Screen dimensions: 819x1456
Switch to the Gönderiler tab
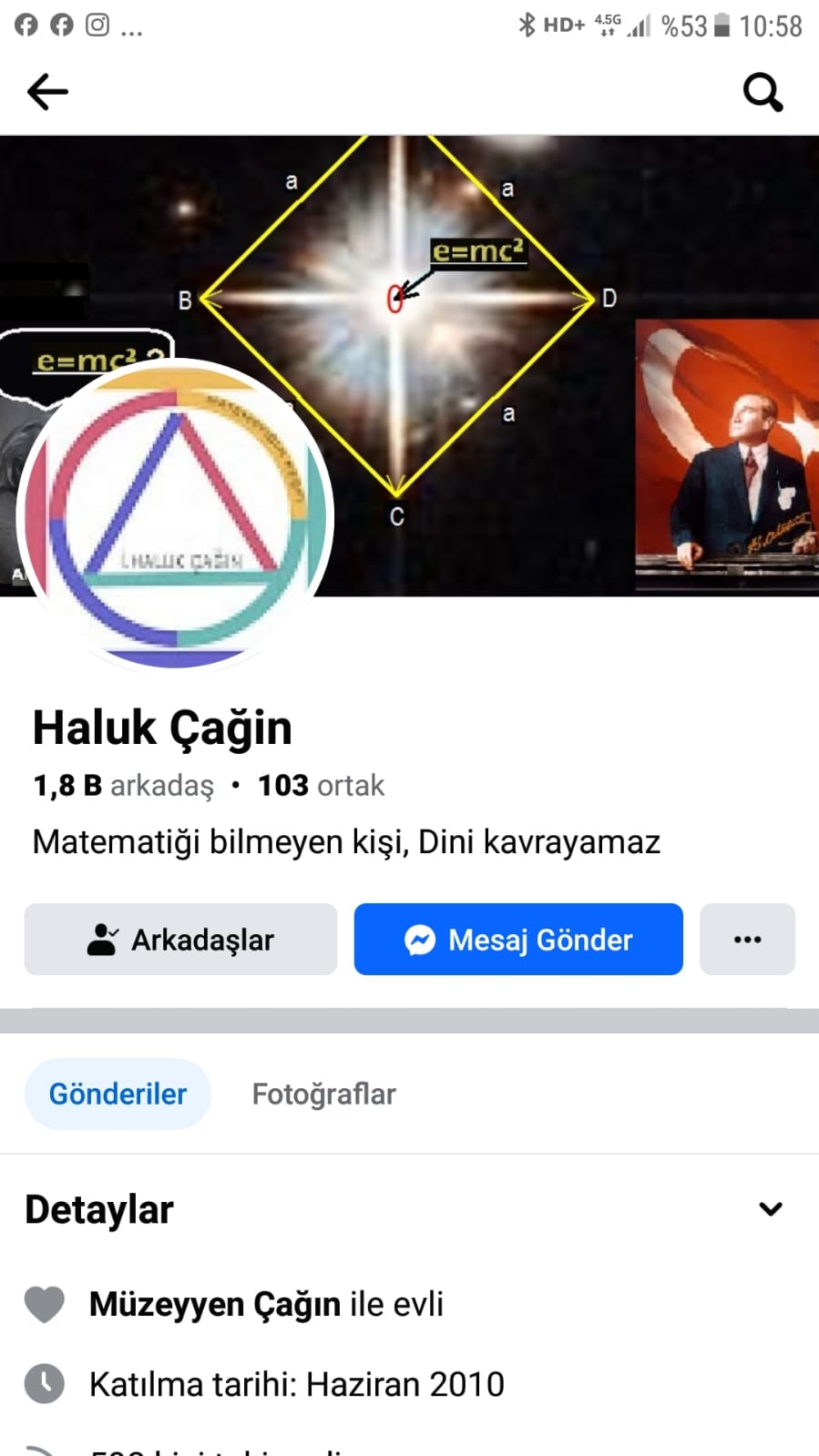[x=118, y=1094]
